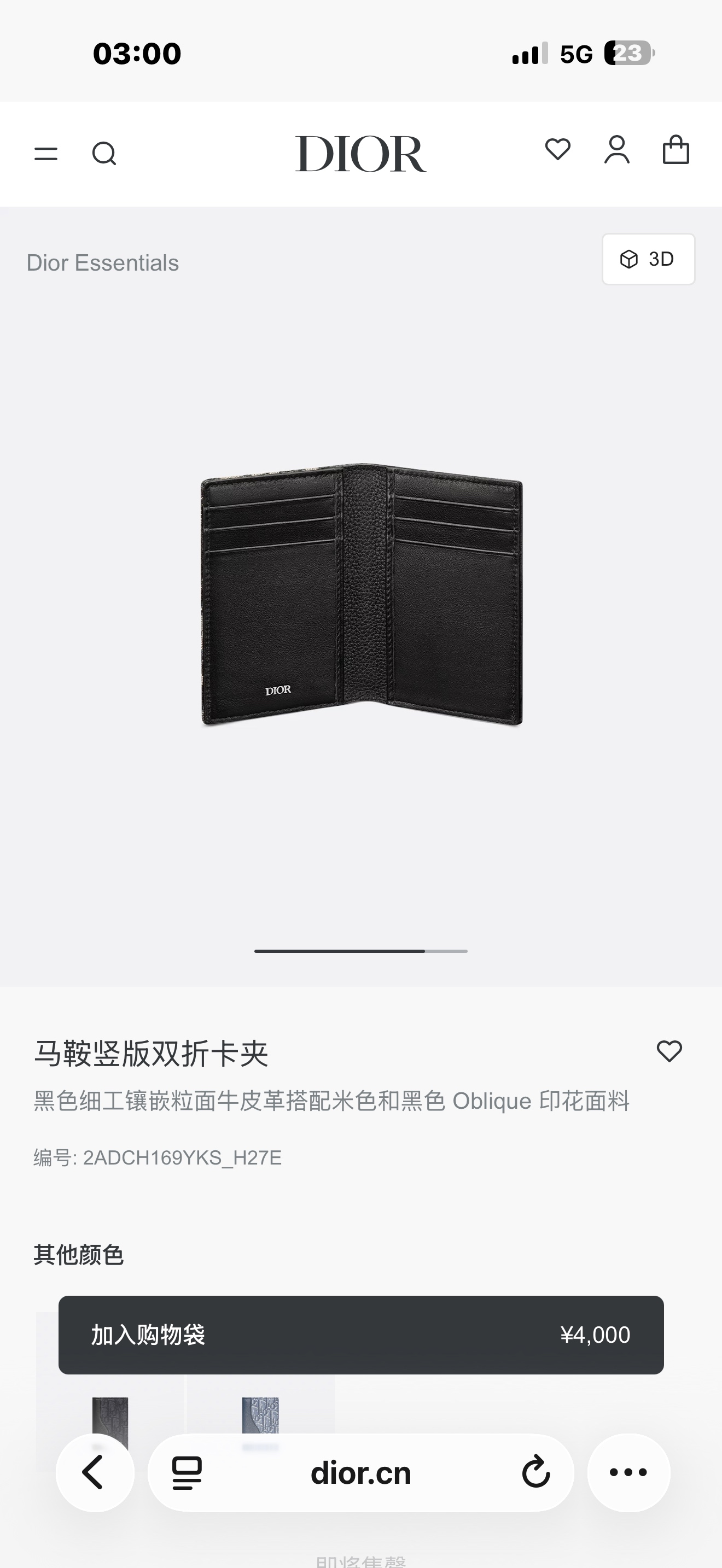Reload the dior.cn page

tap(535, 1472)
